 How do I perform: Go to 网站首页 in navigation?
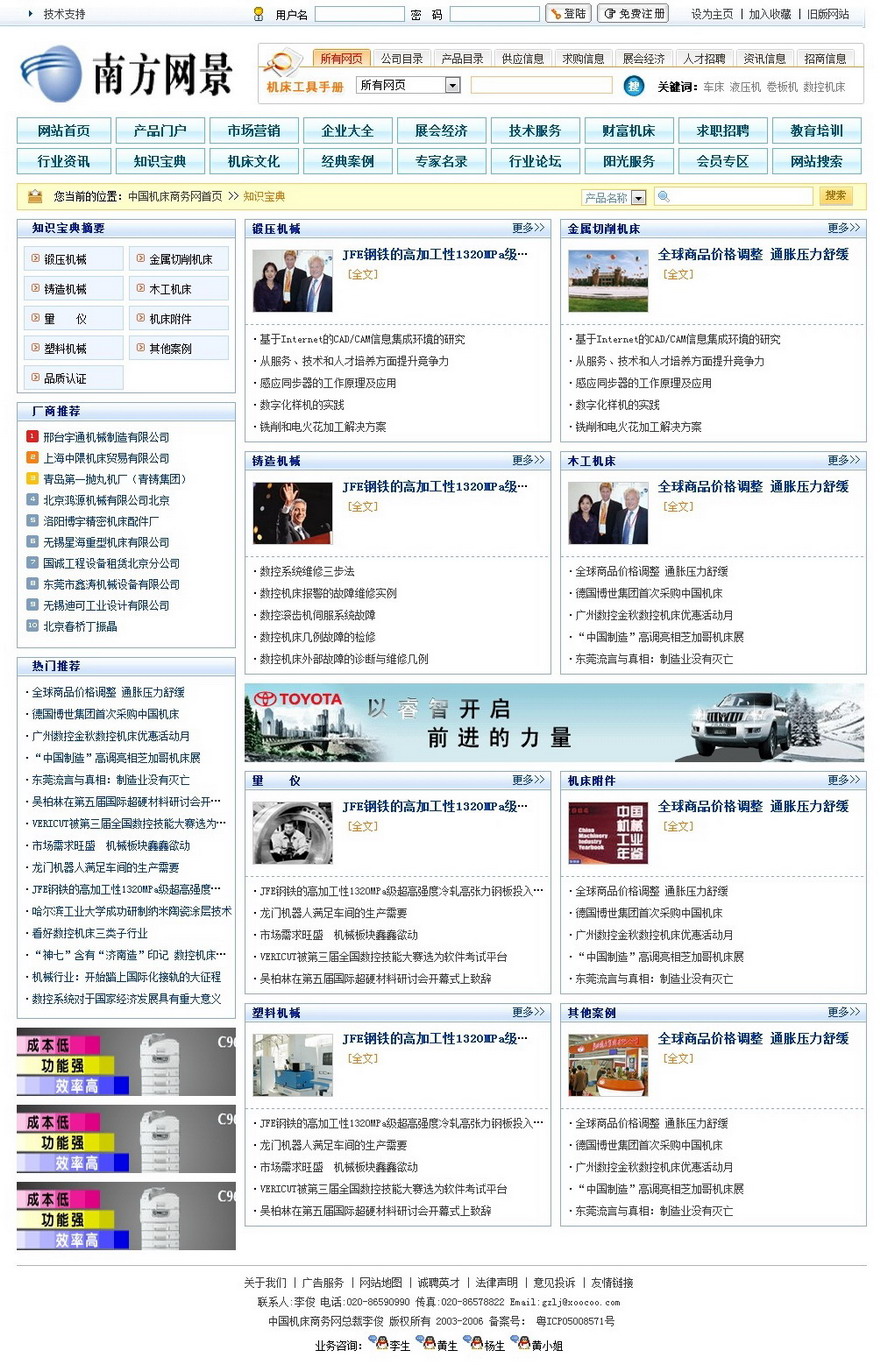point(63,131)
